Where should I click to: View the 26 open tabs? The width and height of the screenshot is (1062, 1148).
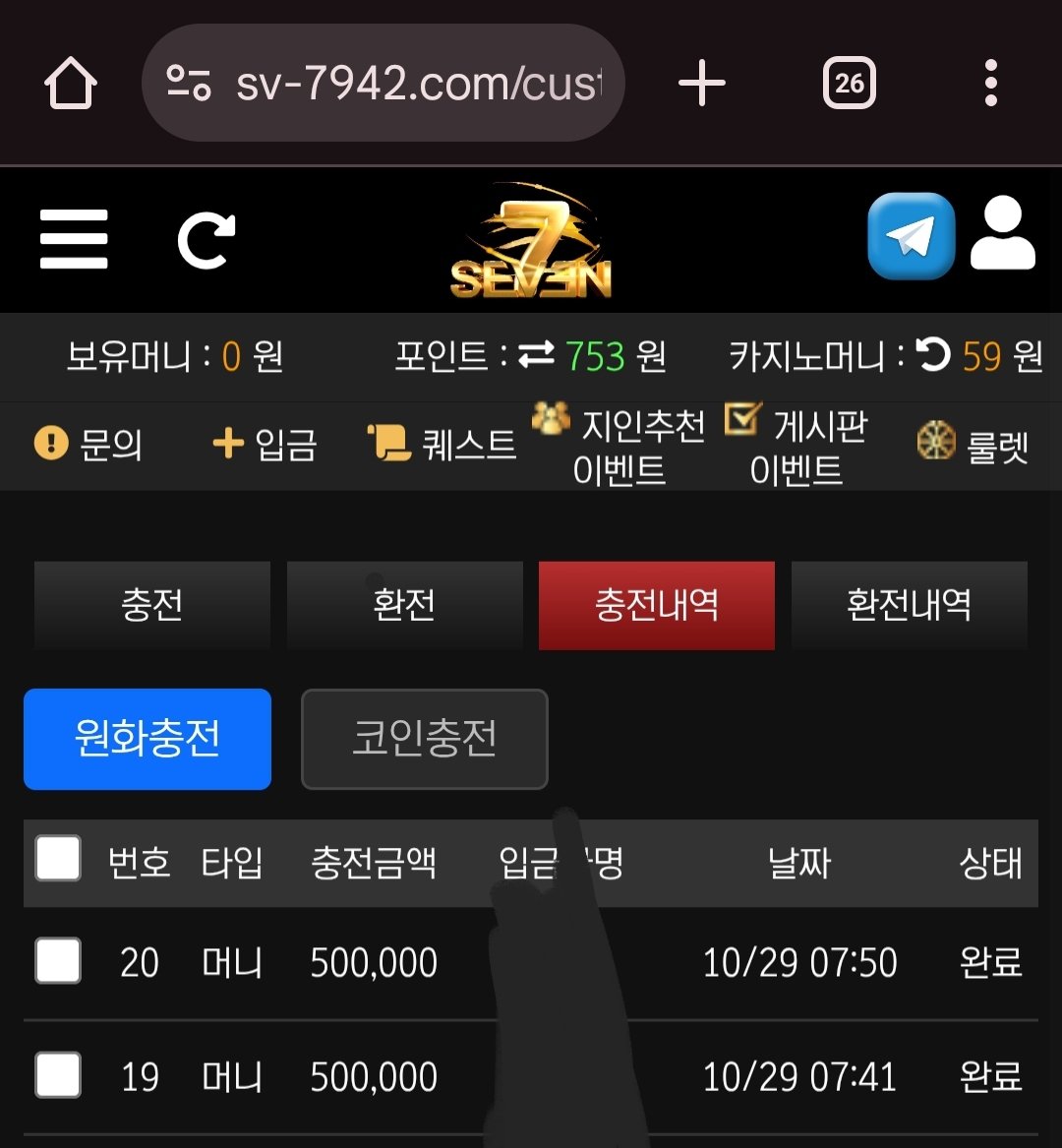pos(849,84)
